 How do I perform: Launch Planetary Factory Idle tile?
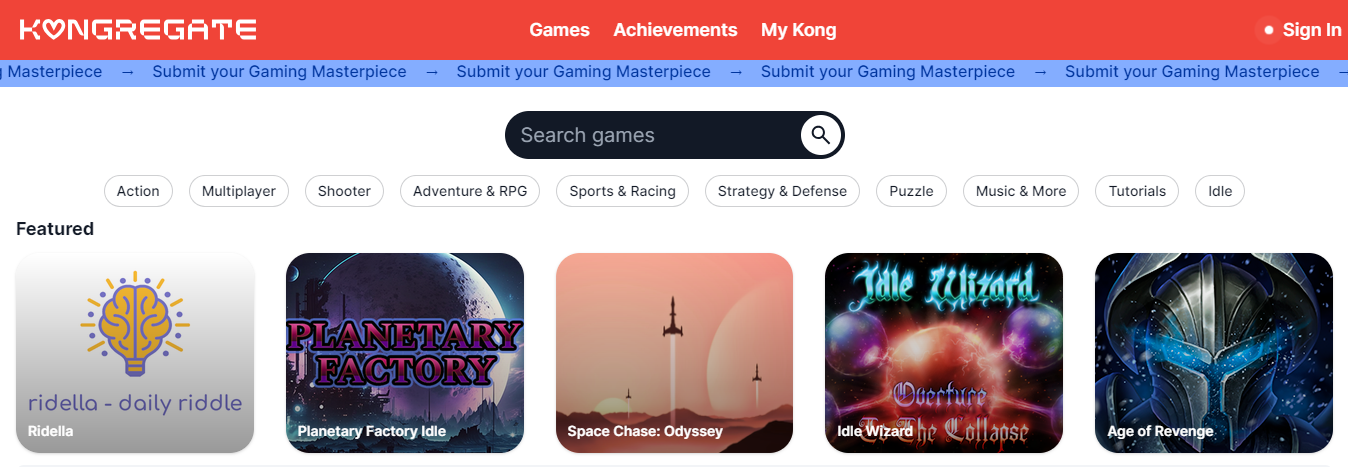pyautogui.click(x=405, y=352)
